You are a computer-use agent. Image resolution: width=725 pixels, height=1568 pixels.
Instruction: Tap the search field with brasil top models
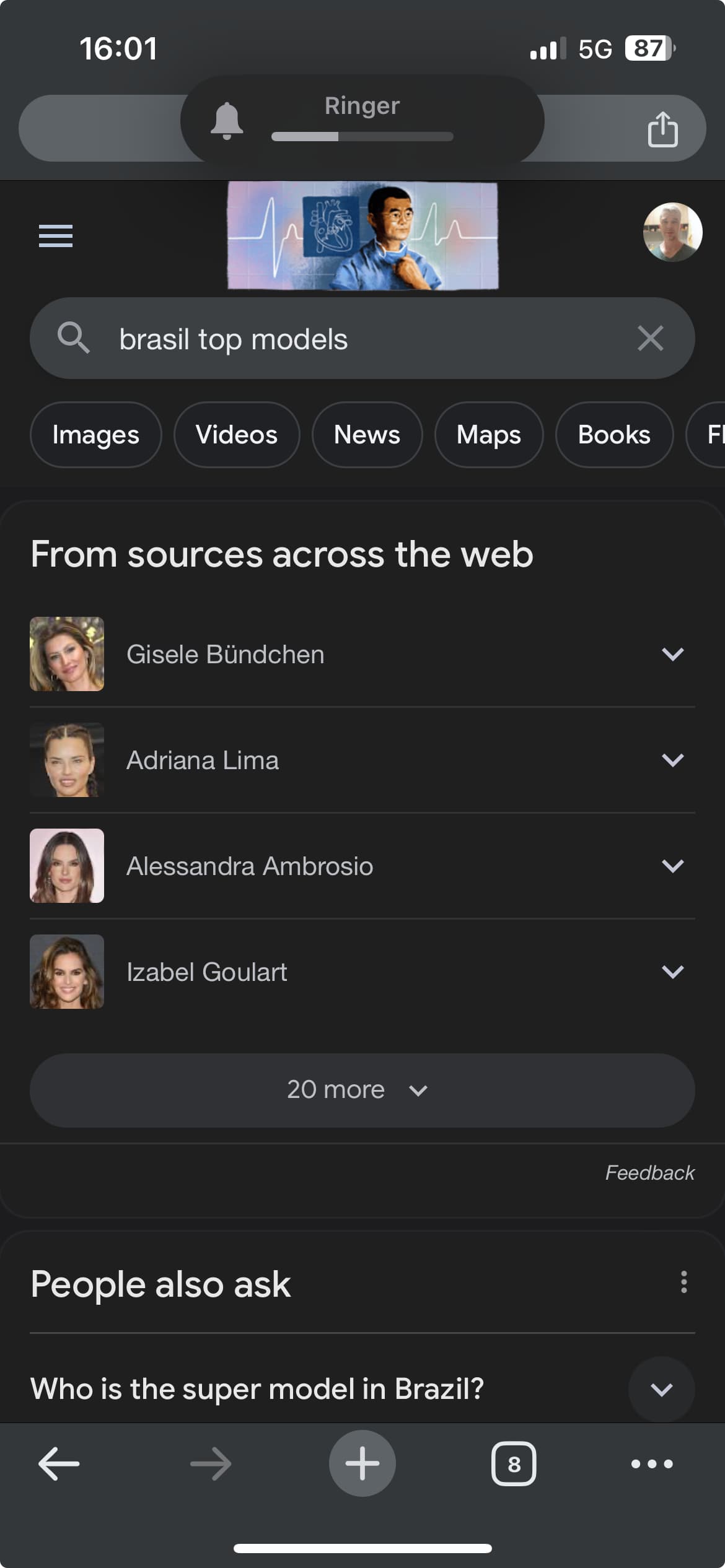point(362,338)
